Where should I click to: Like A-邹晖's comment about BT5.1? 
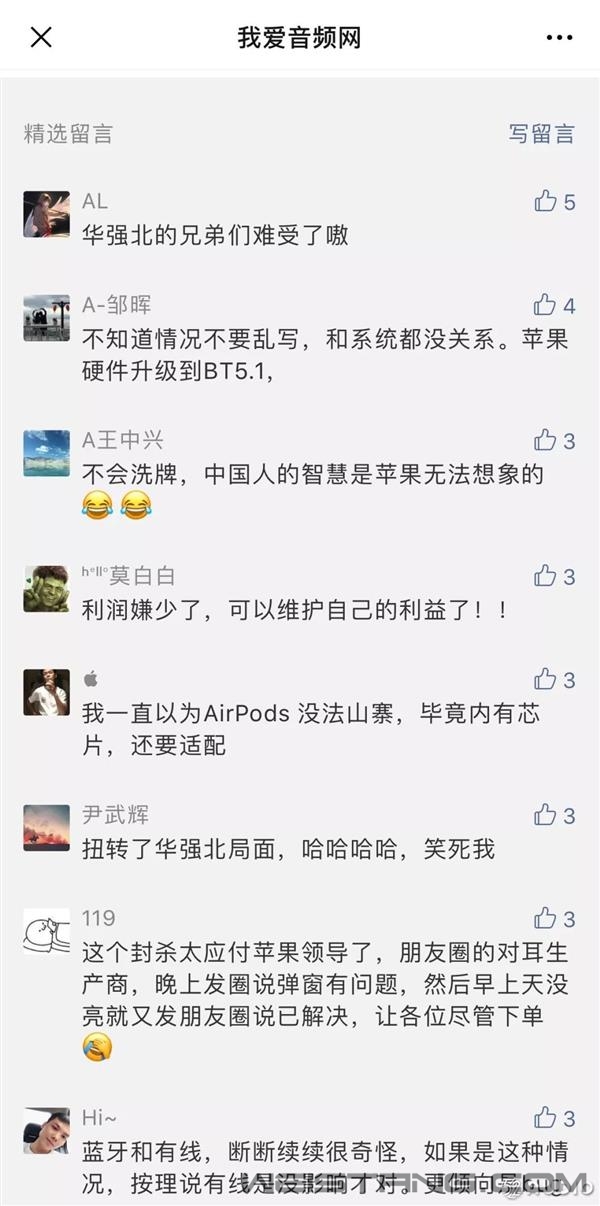546,304
